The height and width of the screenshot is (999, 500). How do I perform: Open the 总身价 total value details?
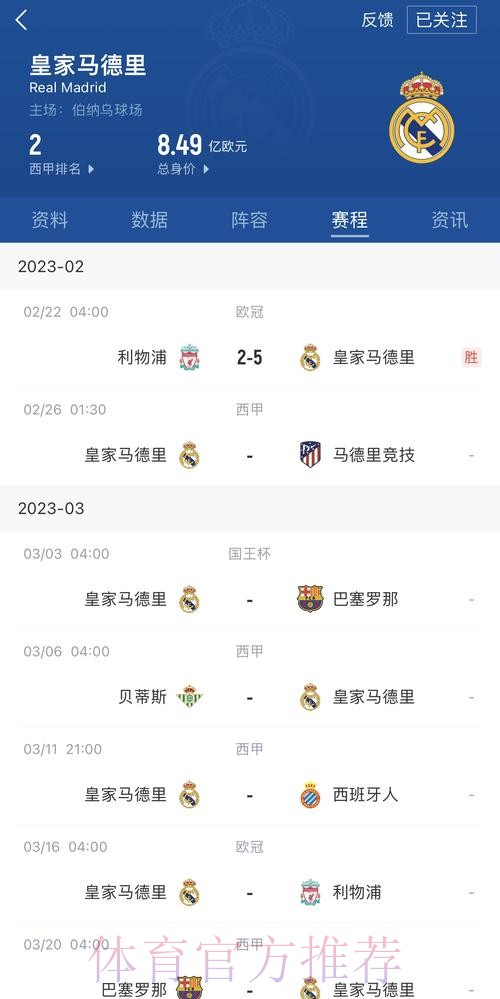click(x=183, y=169)
